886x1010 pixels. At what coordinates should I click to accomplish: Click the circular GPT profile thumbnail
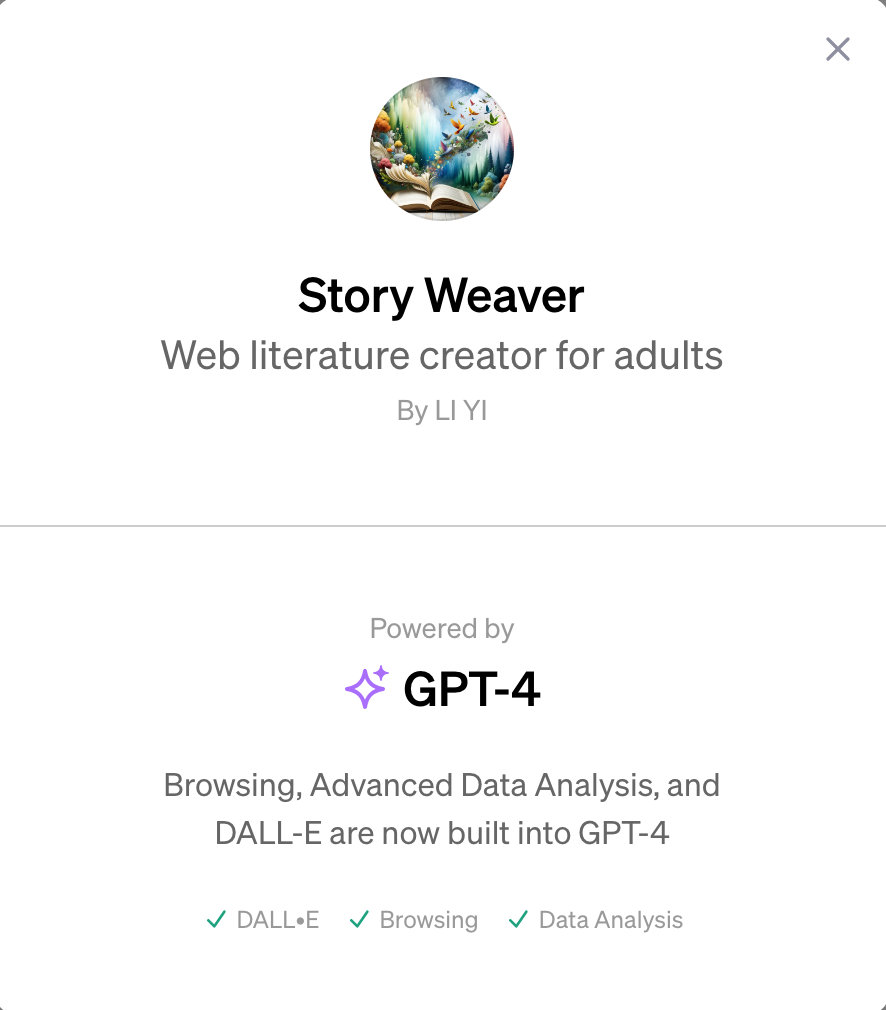point(443,148)
